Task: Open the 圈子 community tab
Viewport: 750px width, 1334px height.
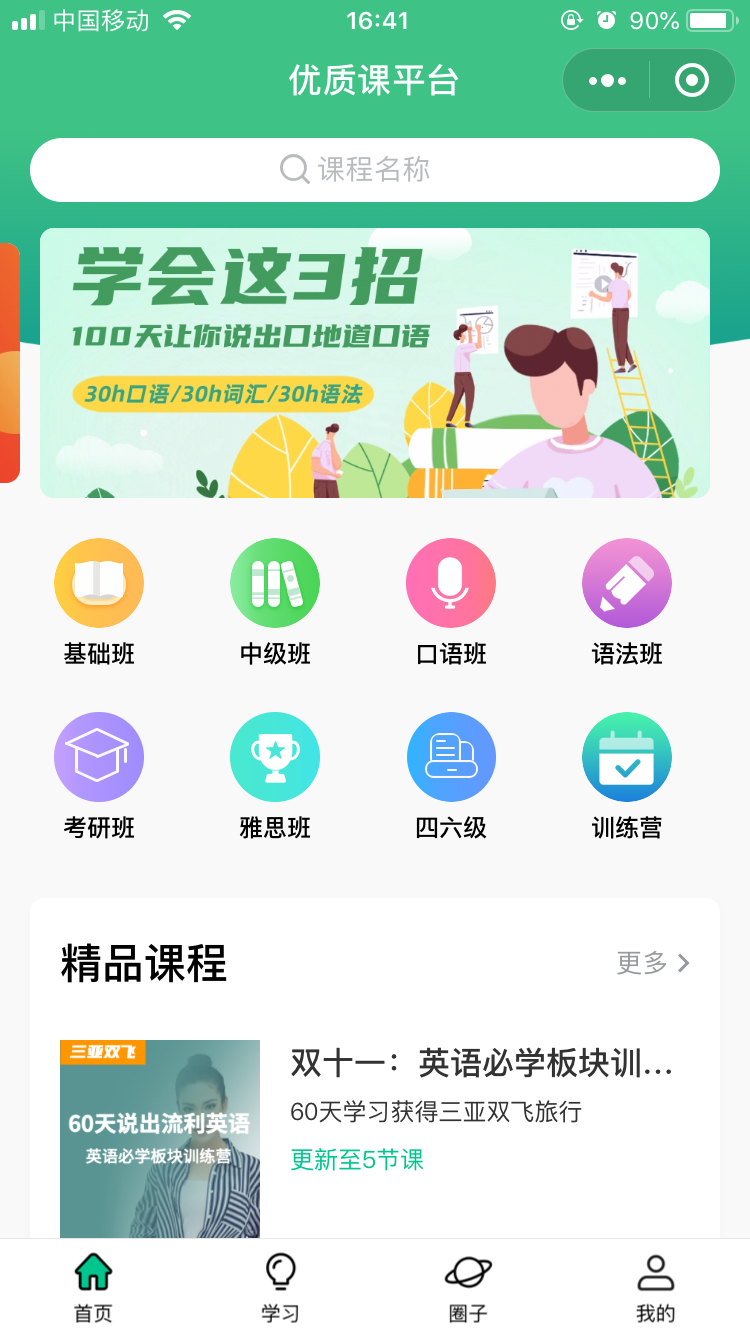Action: tap(466, 1285)
